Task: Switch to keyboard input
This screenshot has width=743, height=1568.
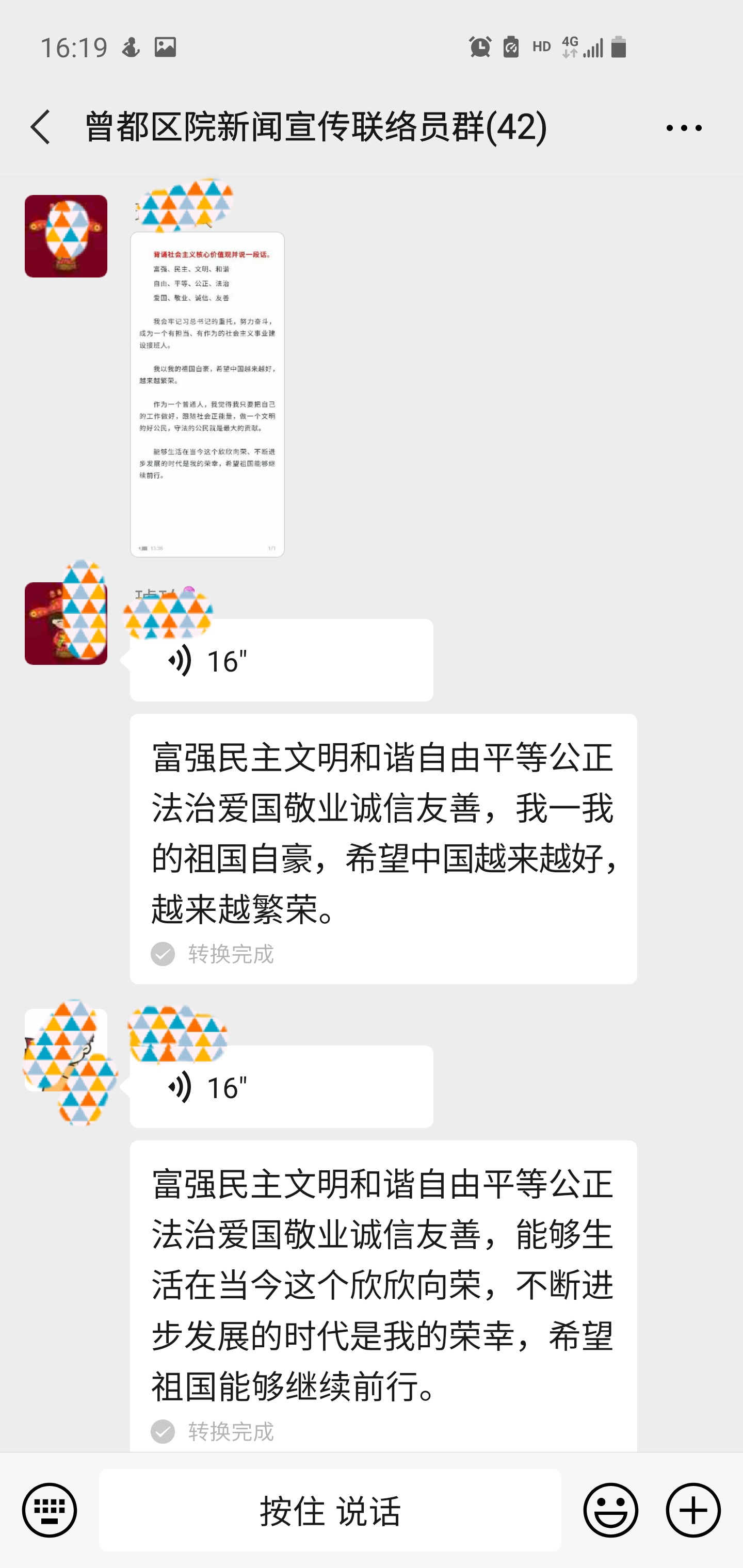Action: (x=50, y=1510)
